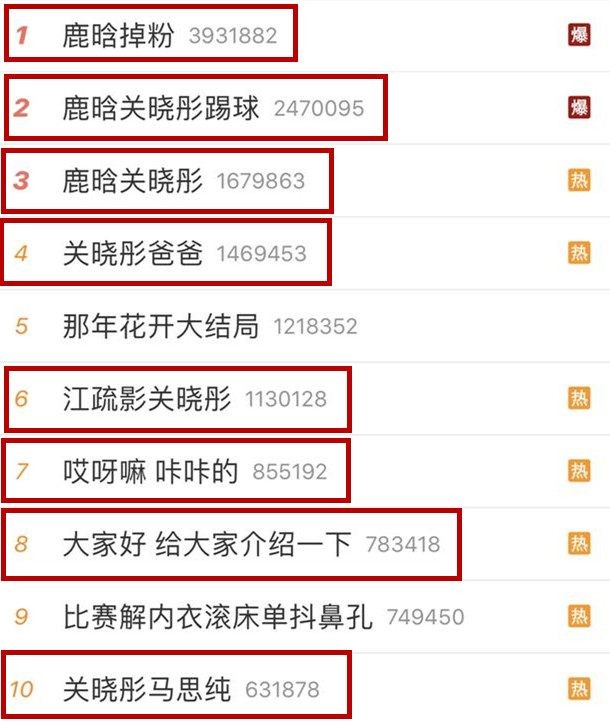Open hot search topic 鹿晗掉粉
The width and height of the screenshot is (610, 722).
tap(117, 36)
